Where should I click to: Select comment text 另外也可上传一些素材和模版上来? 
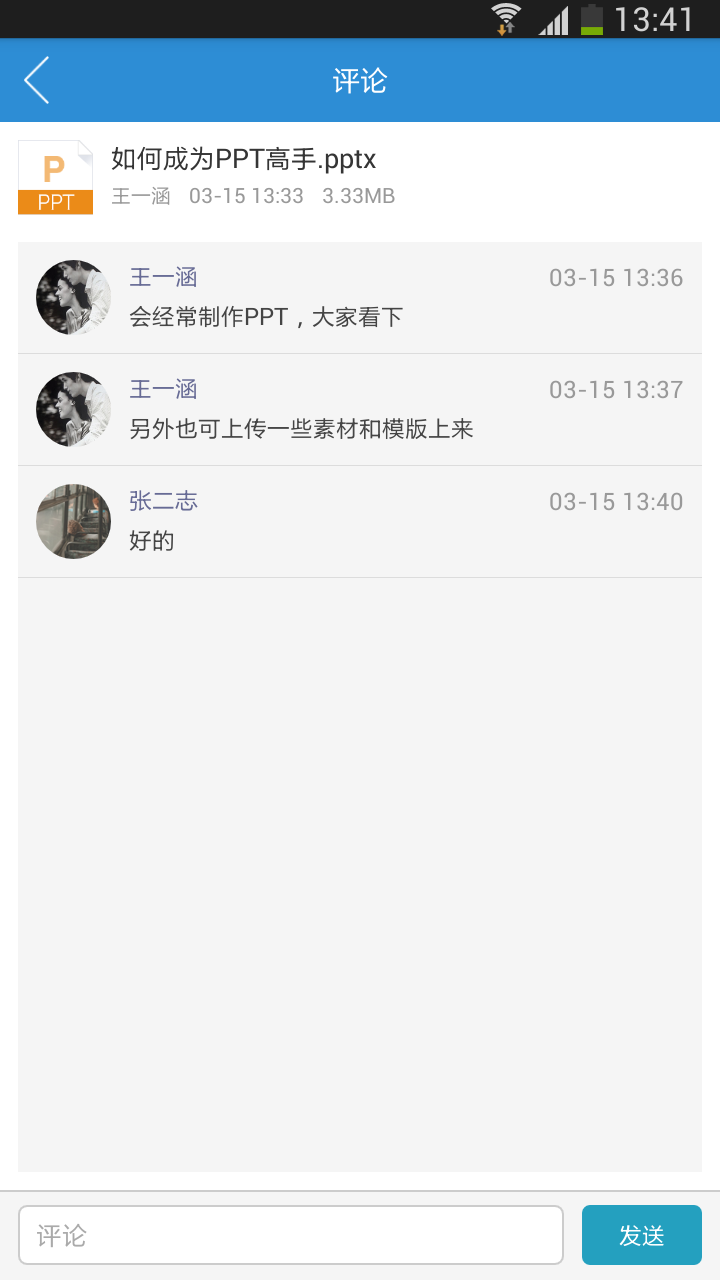(x=302, y=428)
